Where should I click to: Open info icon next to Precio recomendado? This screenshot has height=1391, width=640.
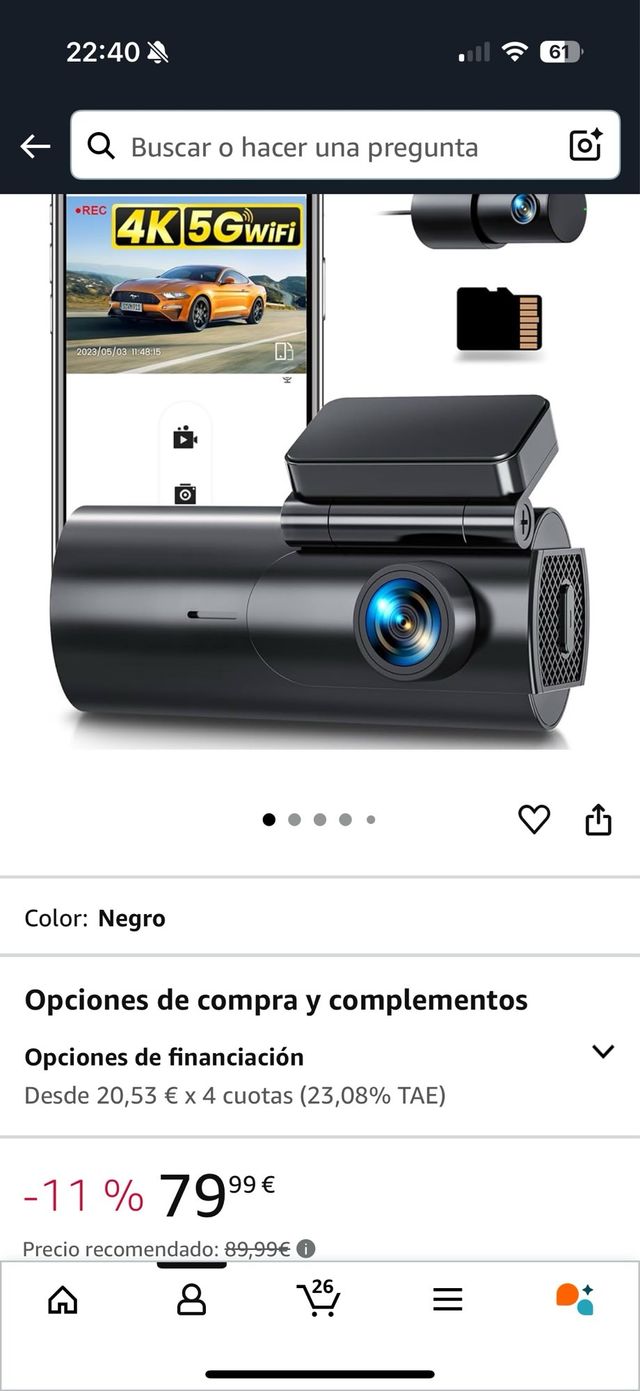click(306, 1248)
